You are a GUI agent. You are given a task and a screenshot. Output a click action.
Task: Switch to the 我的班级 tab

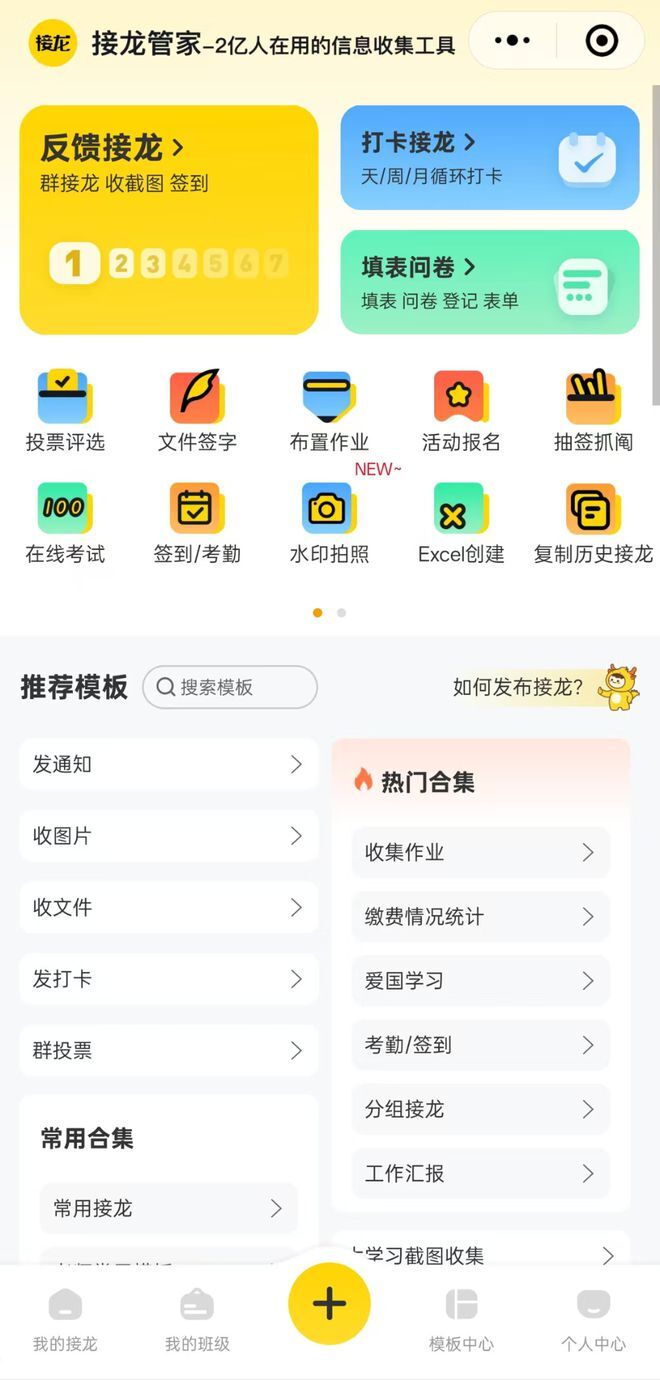point(197,1320)
